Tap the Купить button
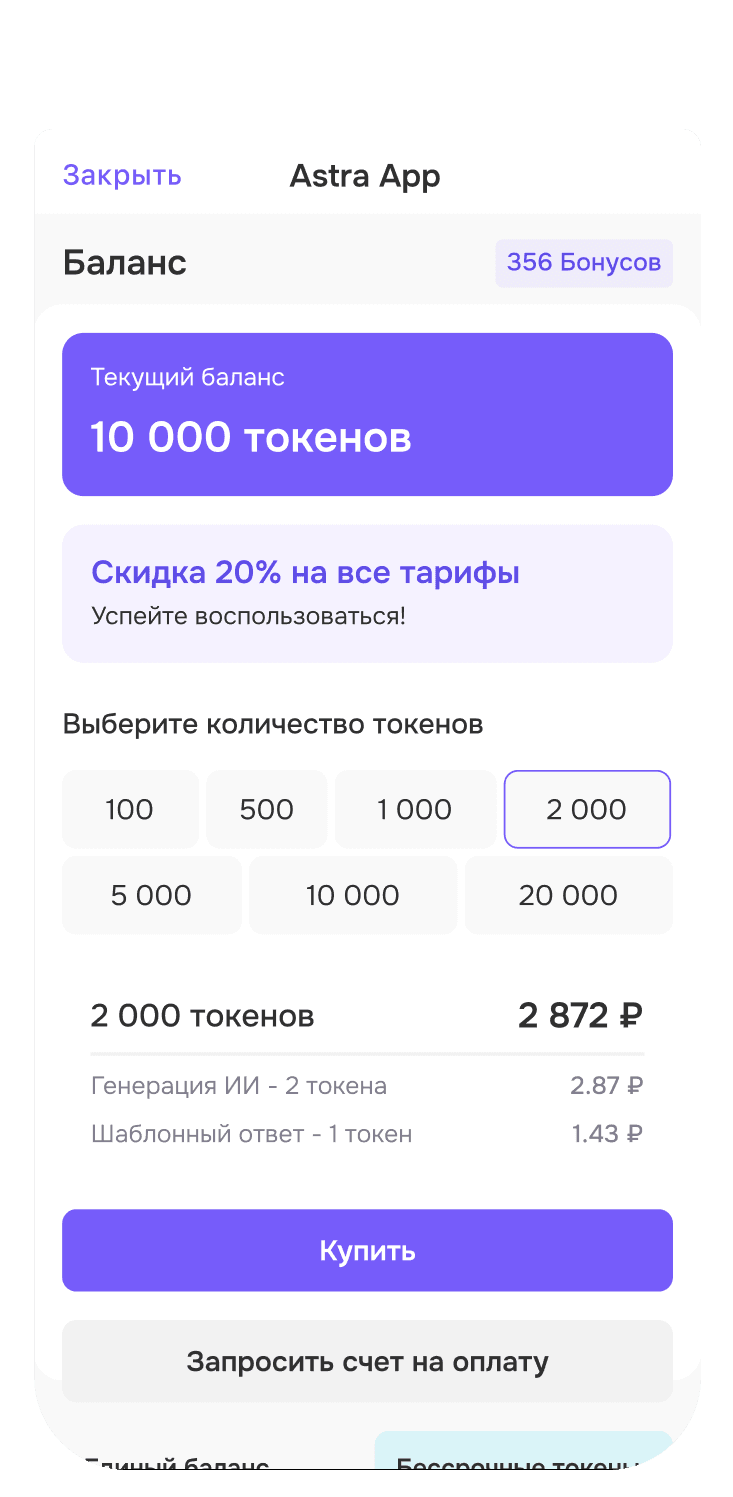The height and width of the screenshot is (1497, 733). pos(367,1250)
